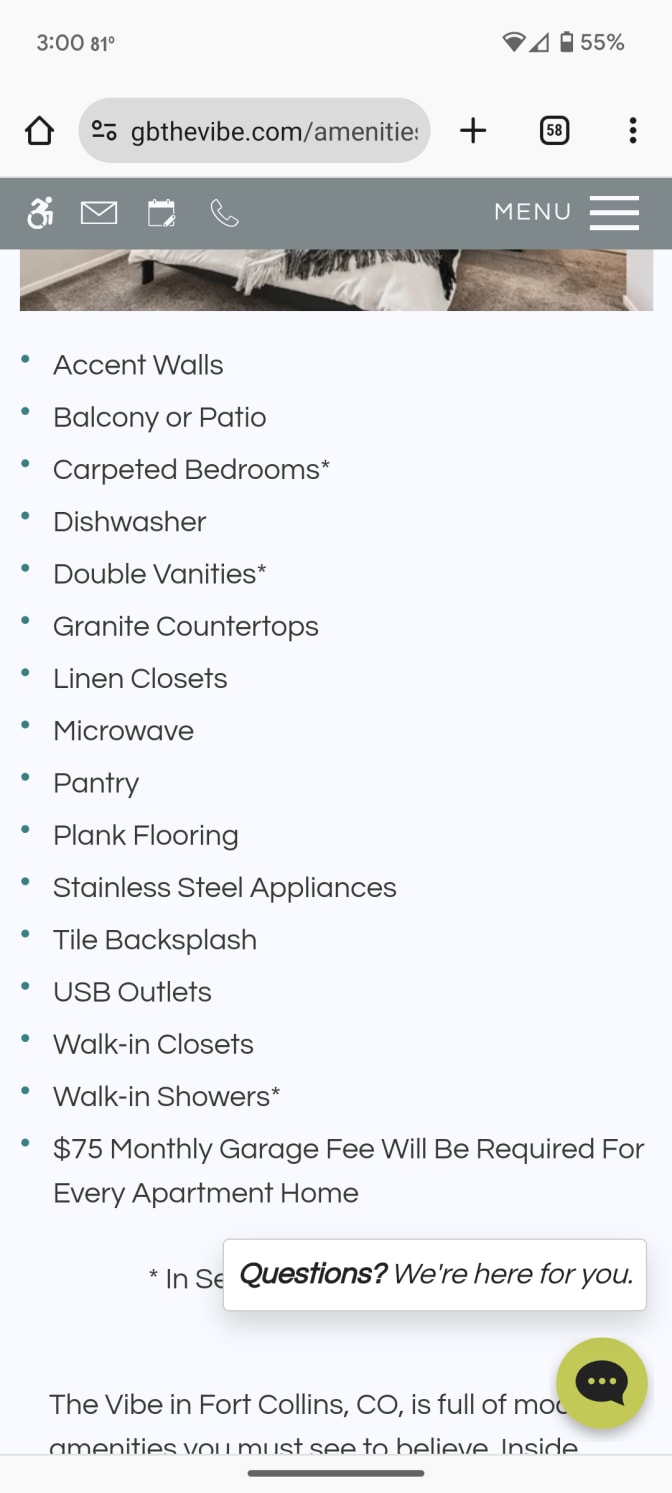
Task: Open the schedule calendar icon
Action: point(161,213)
